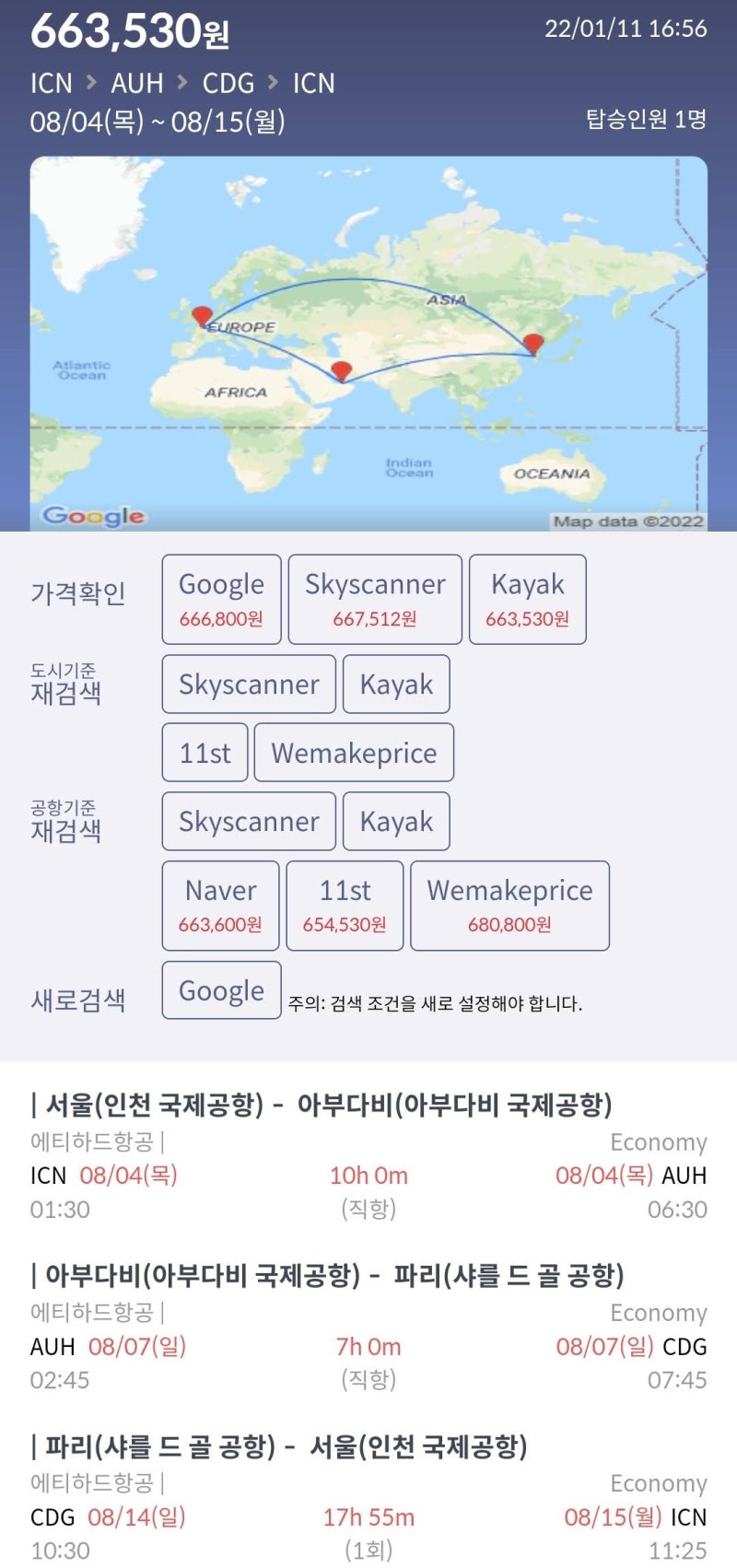This screenshot has width=737, height=1568.
Task: Open 11st fare of 654,530원
Action: 345,906
